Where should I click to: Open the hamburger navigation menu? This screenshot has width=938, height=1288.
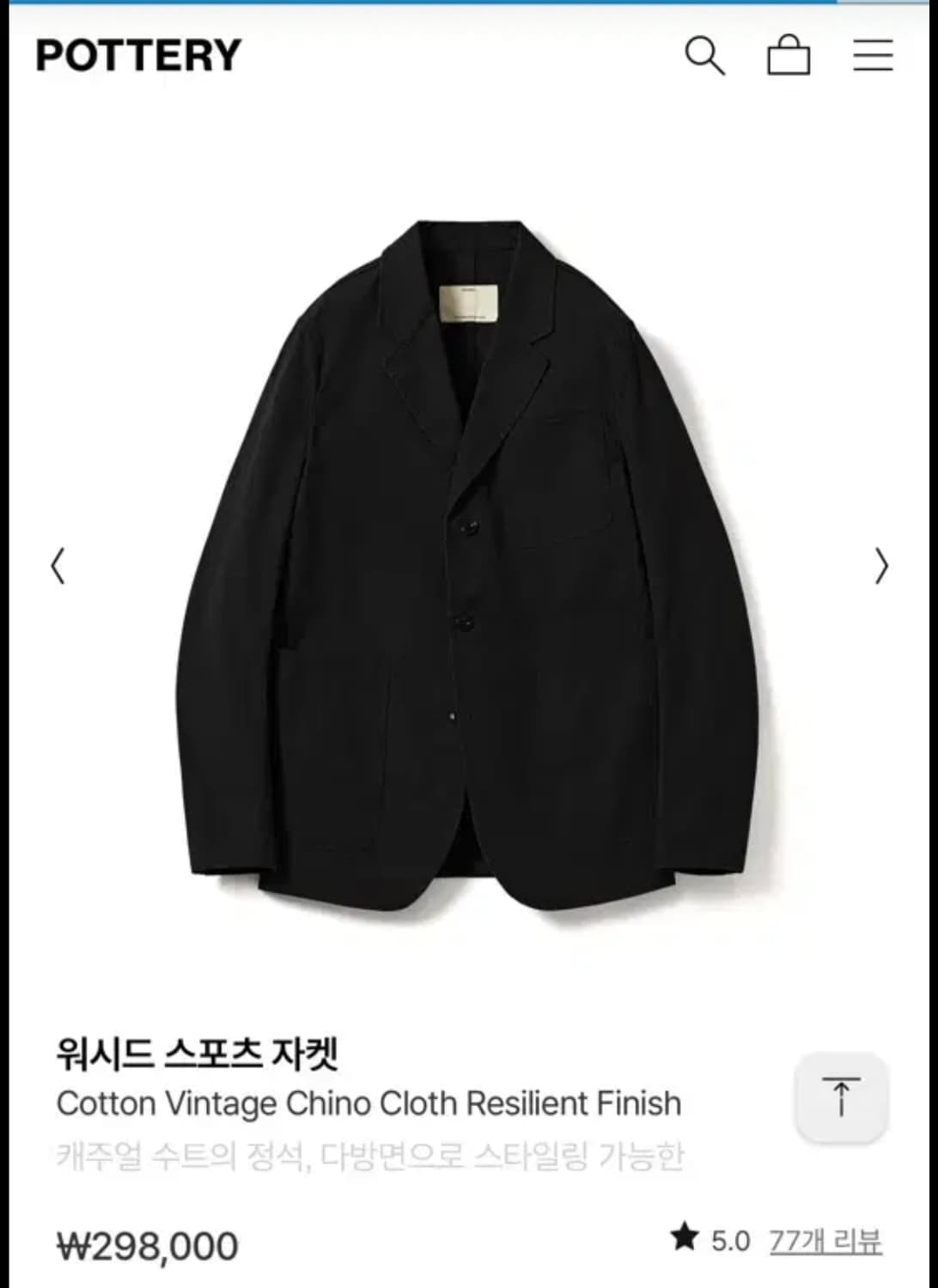coord(872,54)
